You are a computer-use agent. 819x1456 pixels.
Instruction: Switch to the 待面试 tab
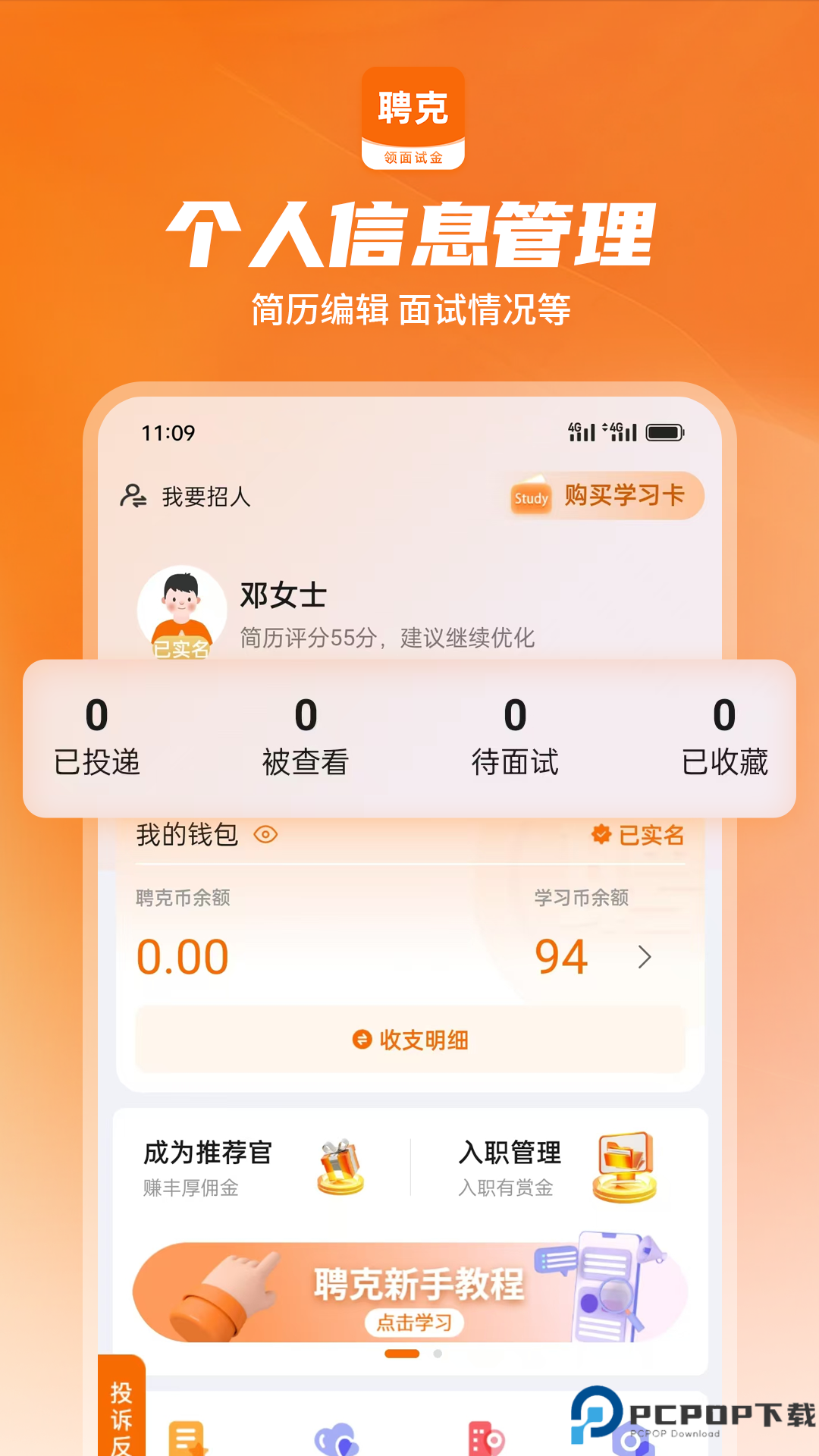[x=515, y=737]
